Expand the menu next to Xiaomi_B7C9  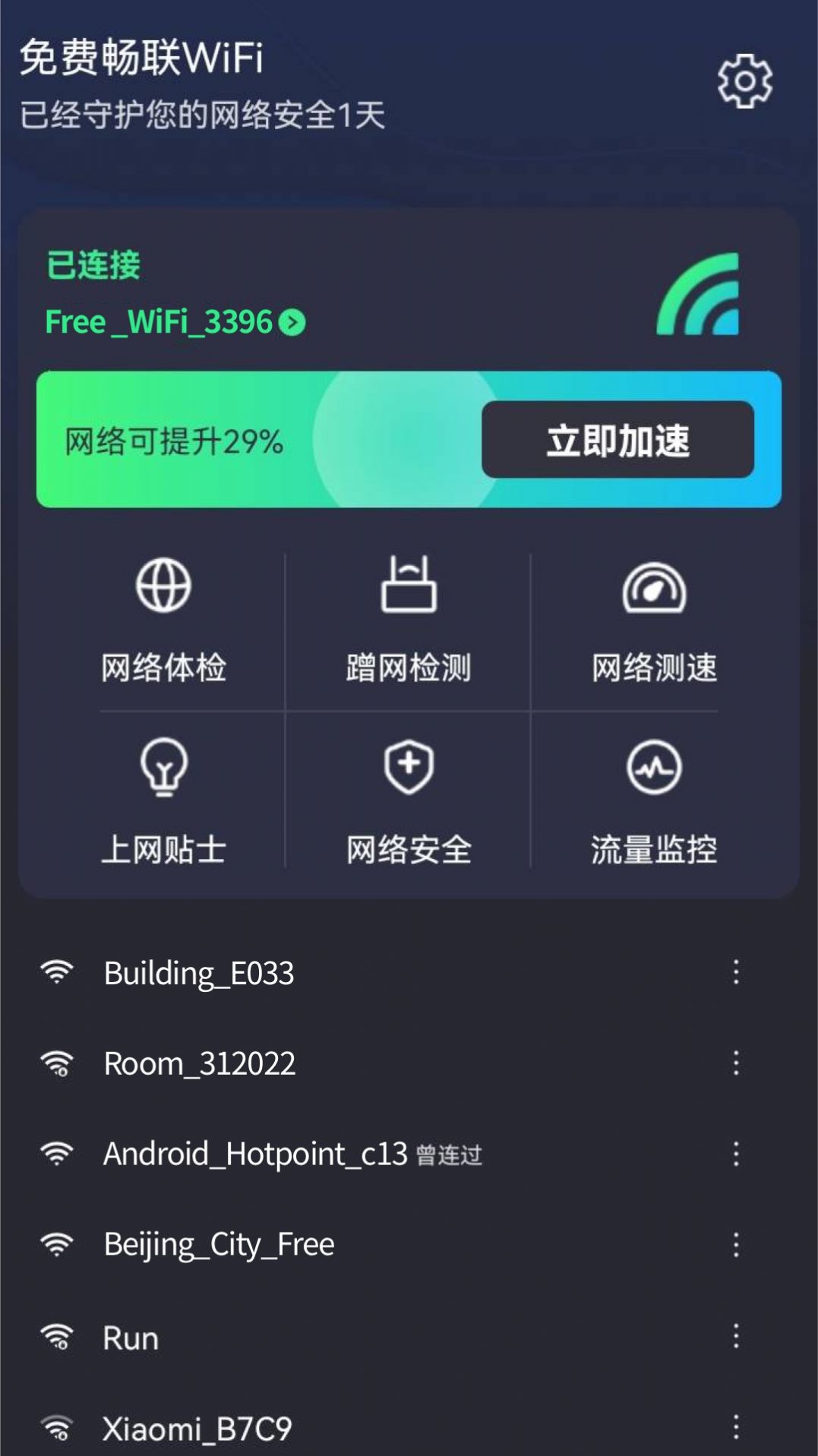pos(736,1428)
